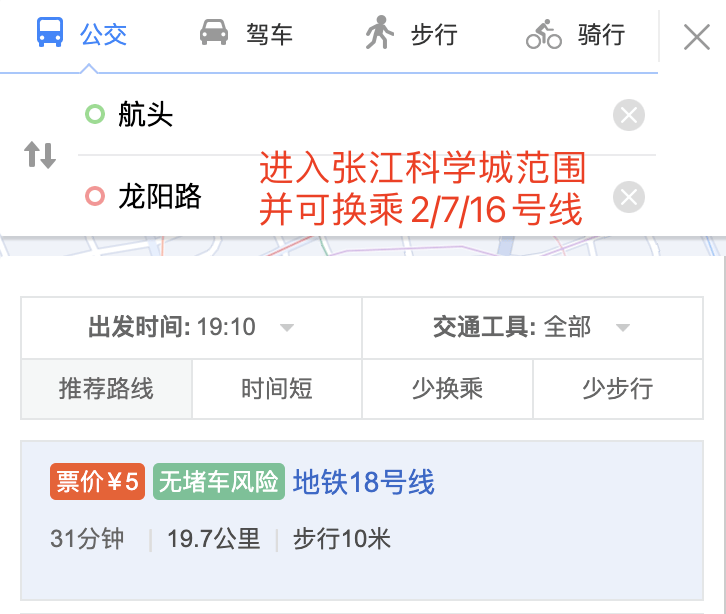Sort routes by 时间短
The image size is (726, 614).
coord(277,389)
